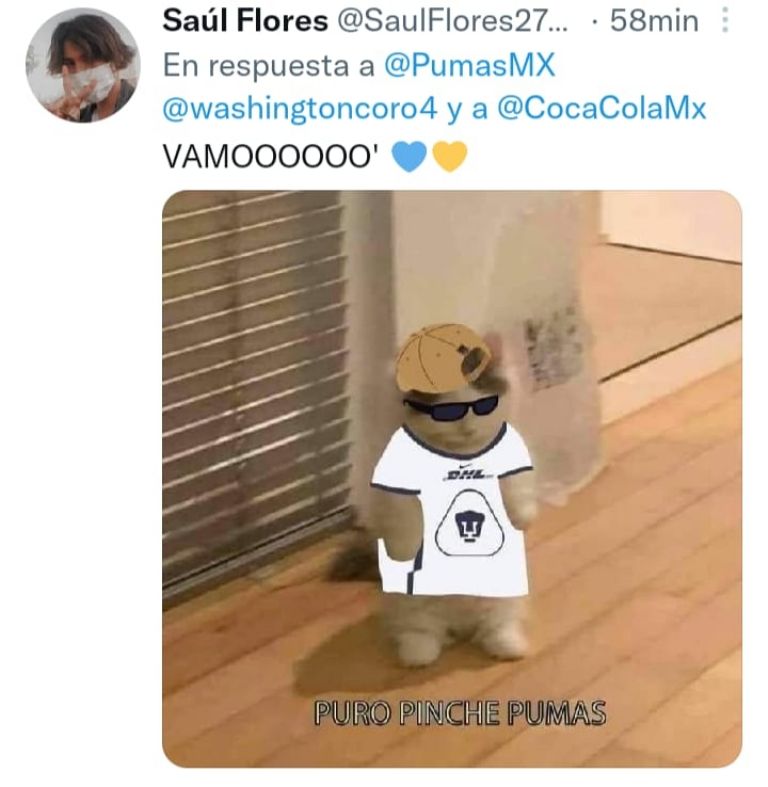This screenshot has height=787, width=768.
Task: Open the @CocaColaMx mention link
Action: coord(601,110)
